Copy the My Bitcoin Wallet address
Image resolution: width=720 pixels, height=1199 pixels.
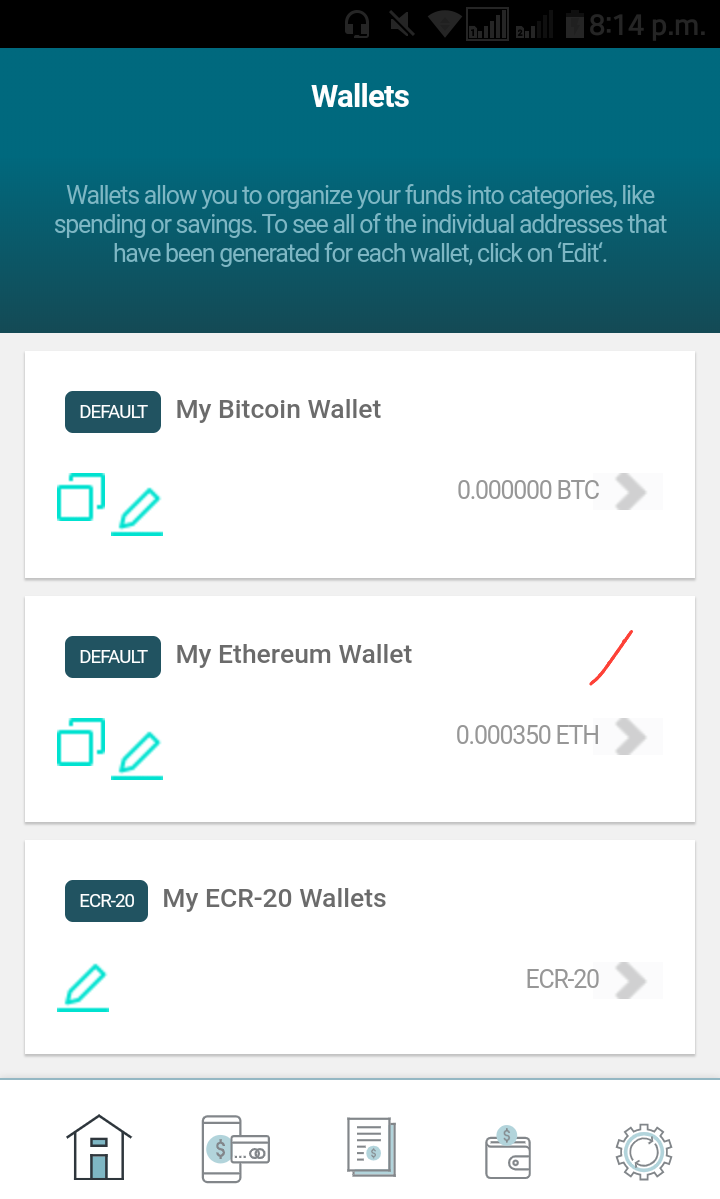[81, 497]
